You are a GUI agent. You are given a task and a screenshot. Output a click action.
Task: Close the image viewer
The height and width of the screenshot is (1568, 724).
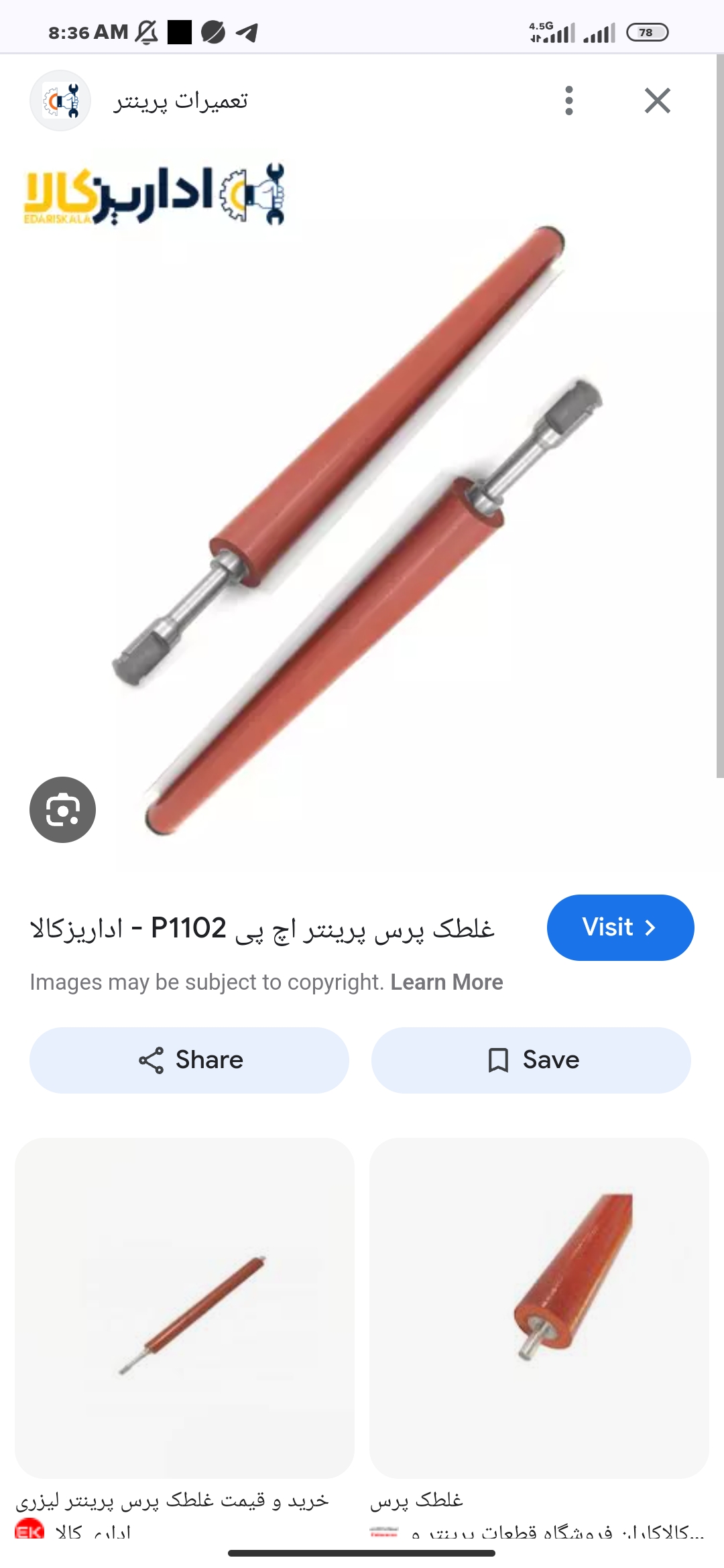657,101
